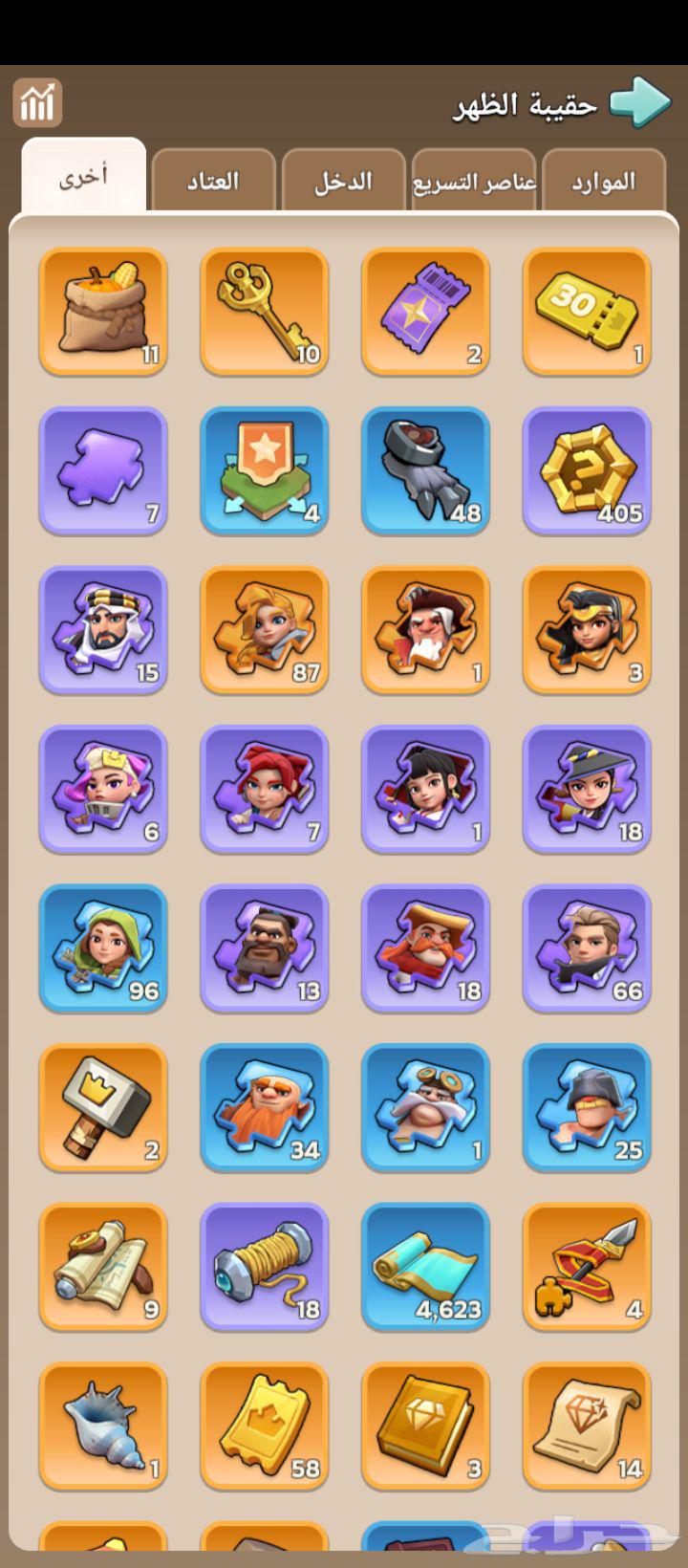Open the الدخل tab

(343, 181)
